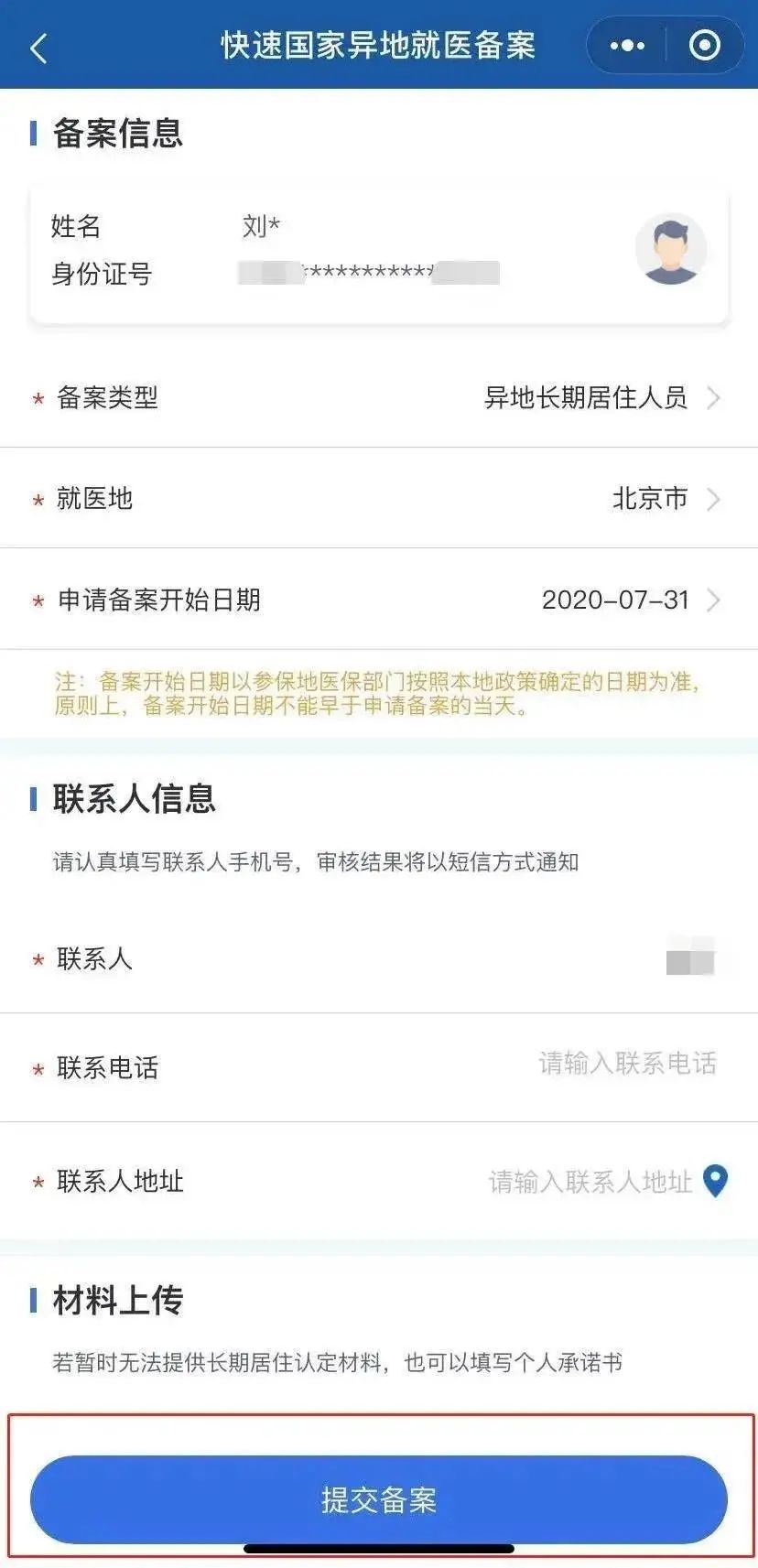
Task: Submit the form with 提交备案
Action: coord(378,1499)
